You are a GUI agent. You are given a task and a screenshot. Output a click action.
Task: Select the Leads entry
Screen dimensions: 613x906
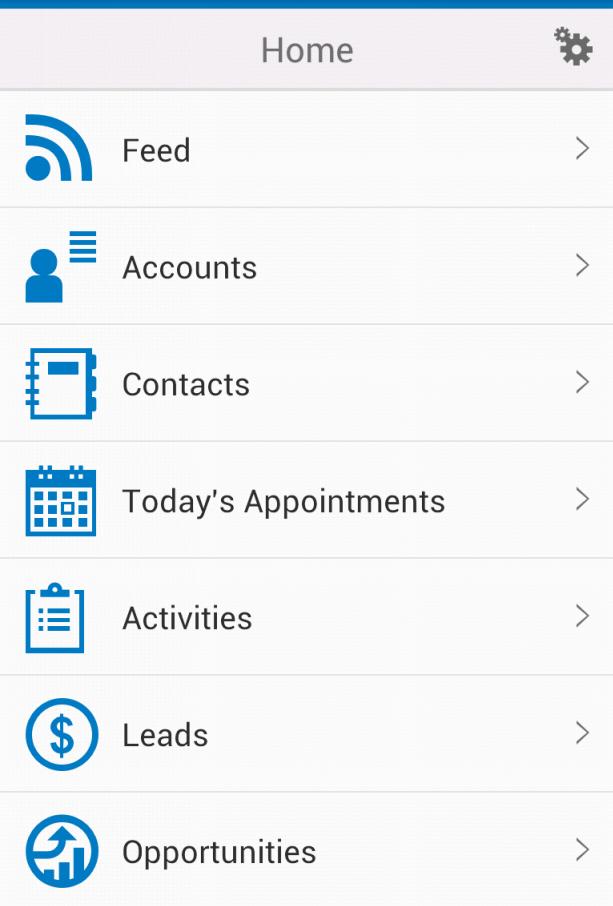click(x=306, y=735)
